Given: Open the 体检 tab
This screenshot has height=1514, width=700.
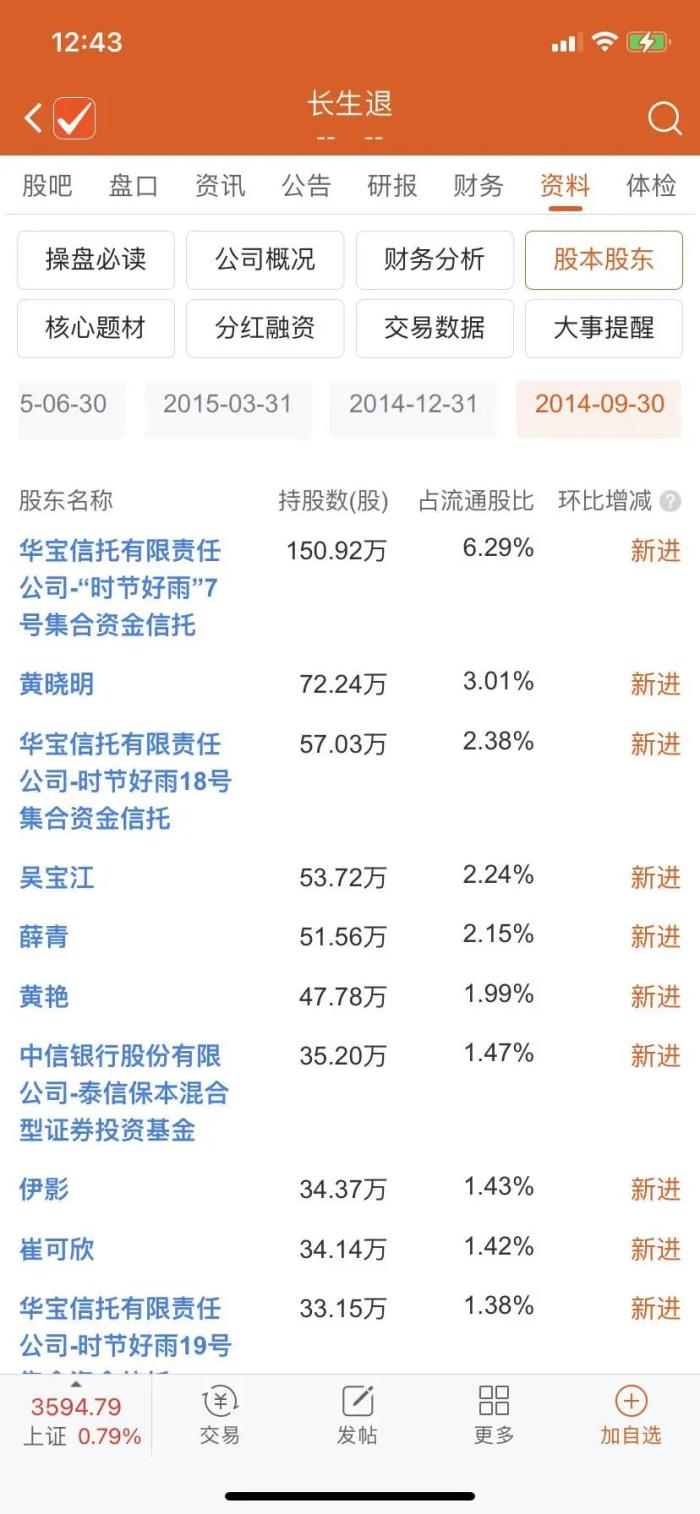Looking at the screenshot, I should point(651,185).
